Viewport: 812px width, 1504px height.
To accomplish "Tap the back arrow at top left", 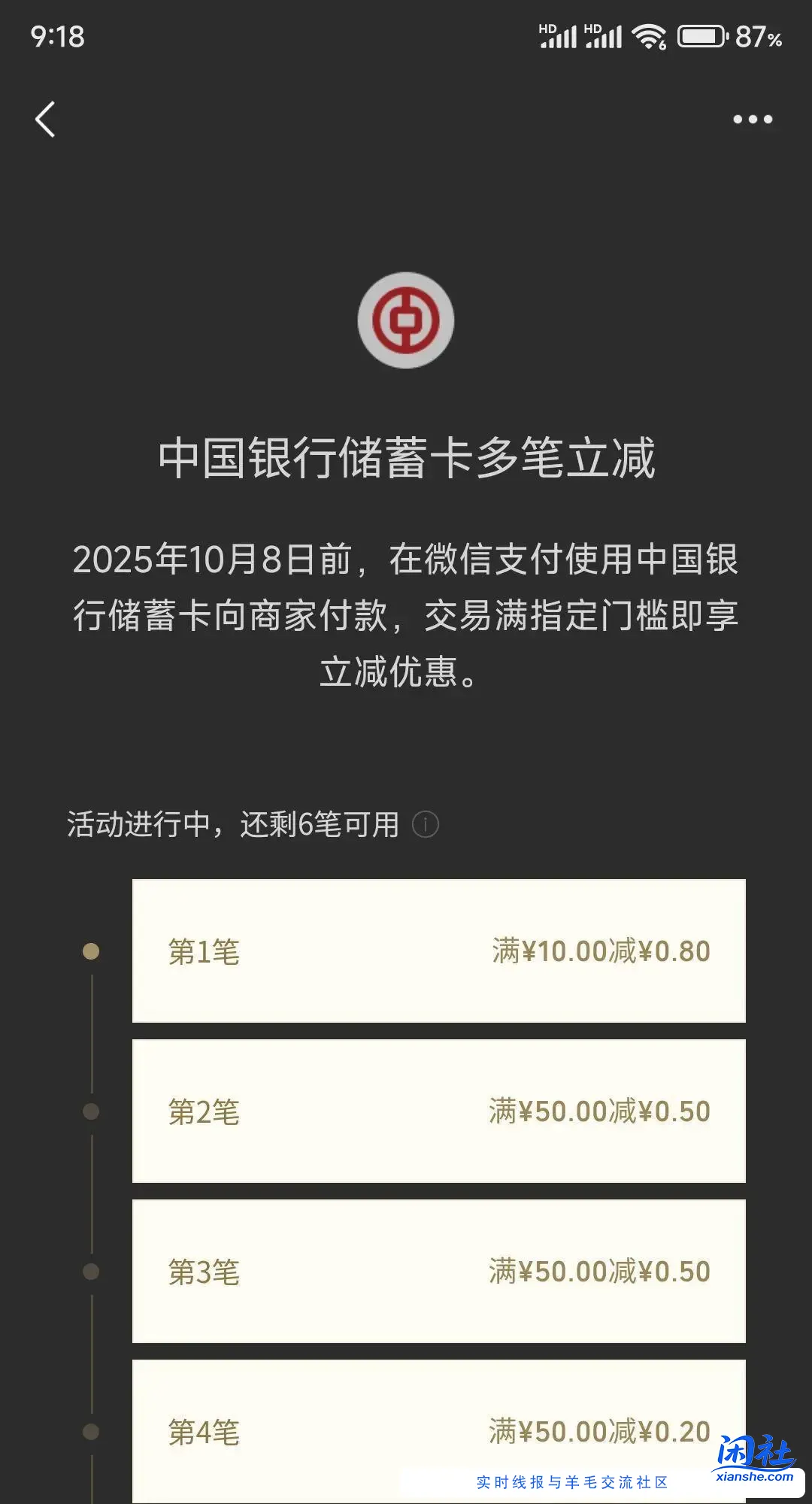I will point(45,120).
